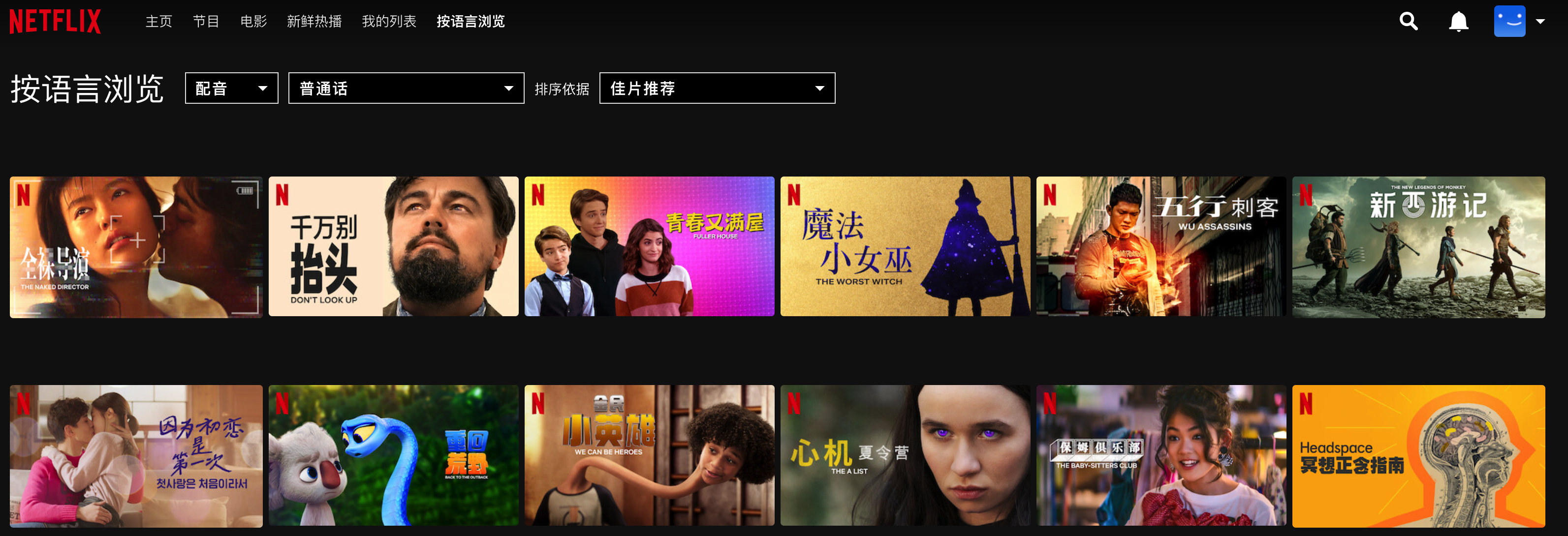Open the show 青春又满屋
This screenshot has width=1568, height=536.
click(x=649, y=247)
